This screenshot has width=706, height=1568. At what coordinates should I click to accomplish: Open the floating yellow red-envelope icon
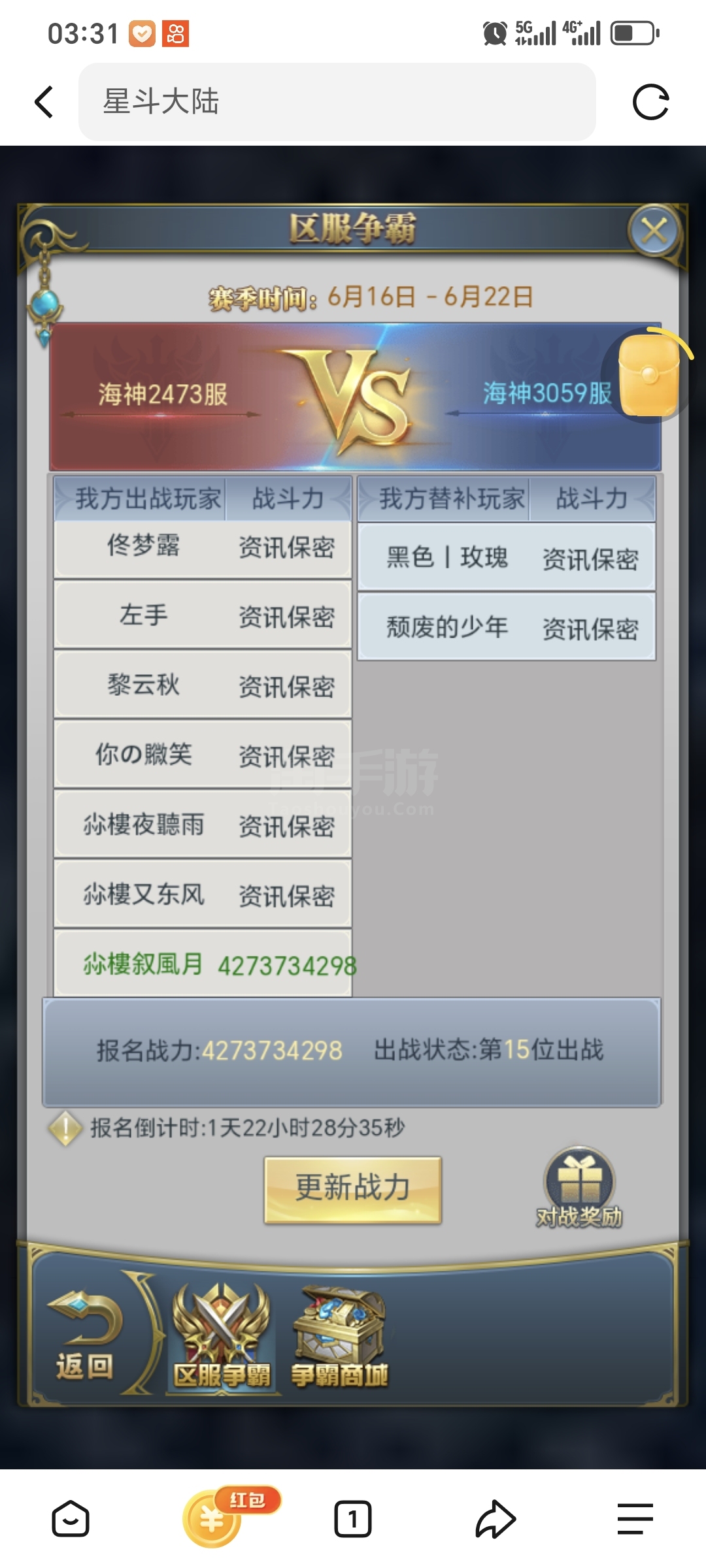[x=649, y=374]
